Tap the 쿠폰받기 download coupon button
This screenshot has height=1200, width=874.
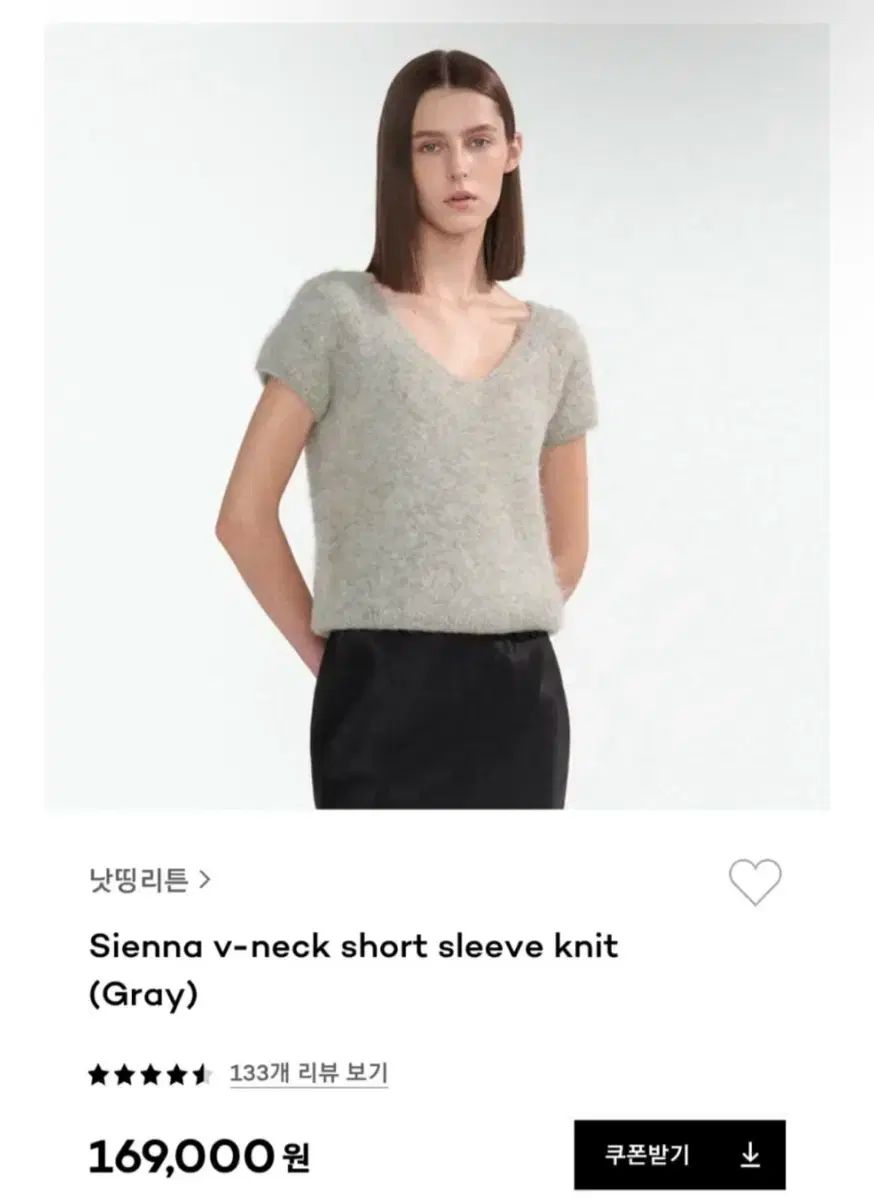[679, 1155]
